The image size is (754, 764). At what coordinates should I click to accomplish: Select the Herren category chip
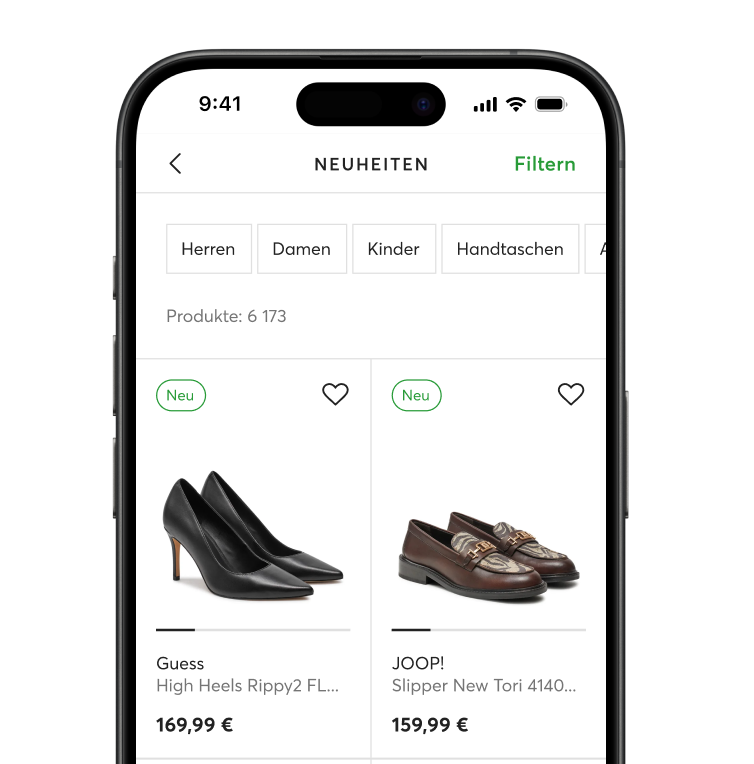click(x=208, y=249)
